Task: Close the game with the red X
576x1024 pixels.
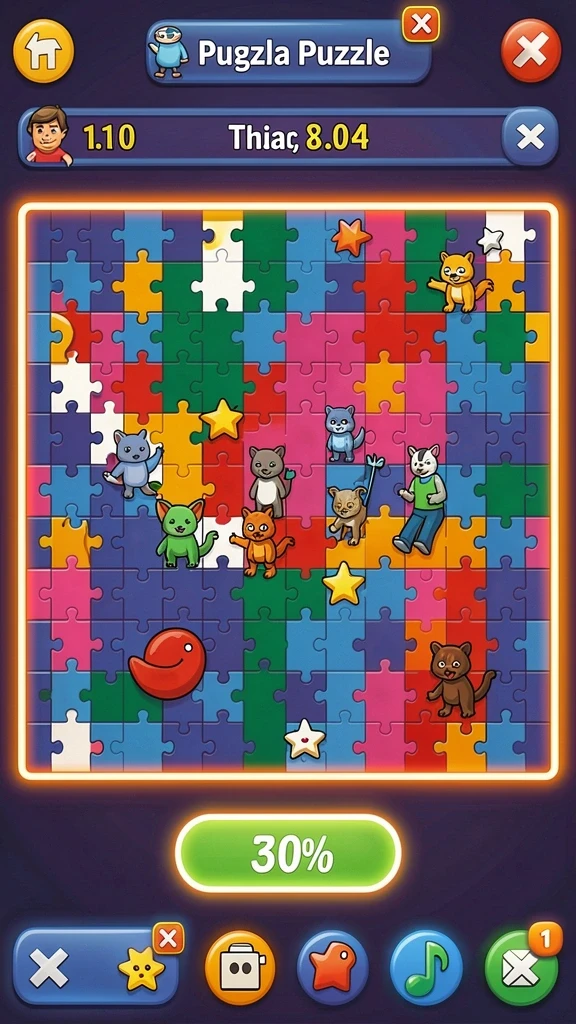Action: click(x=531, y=51)
